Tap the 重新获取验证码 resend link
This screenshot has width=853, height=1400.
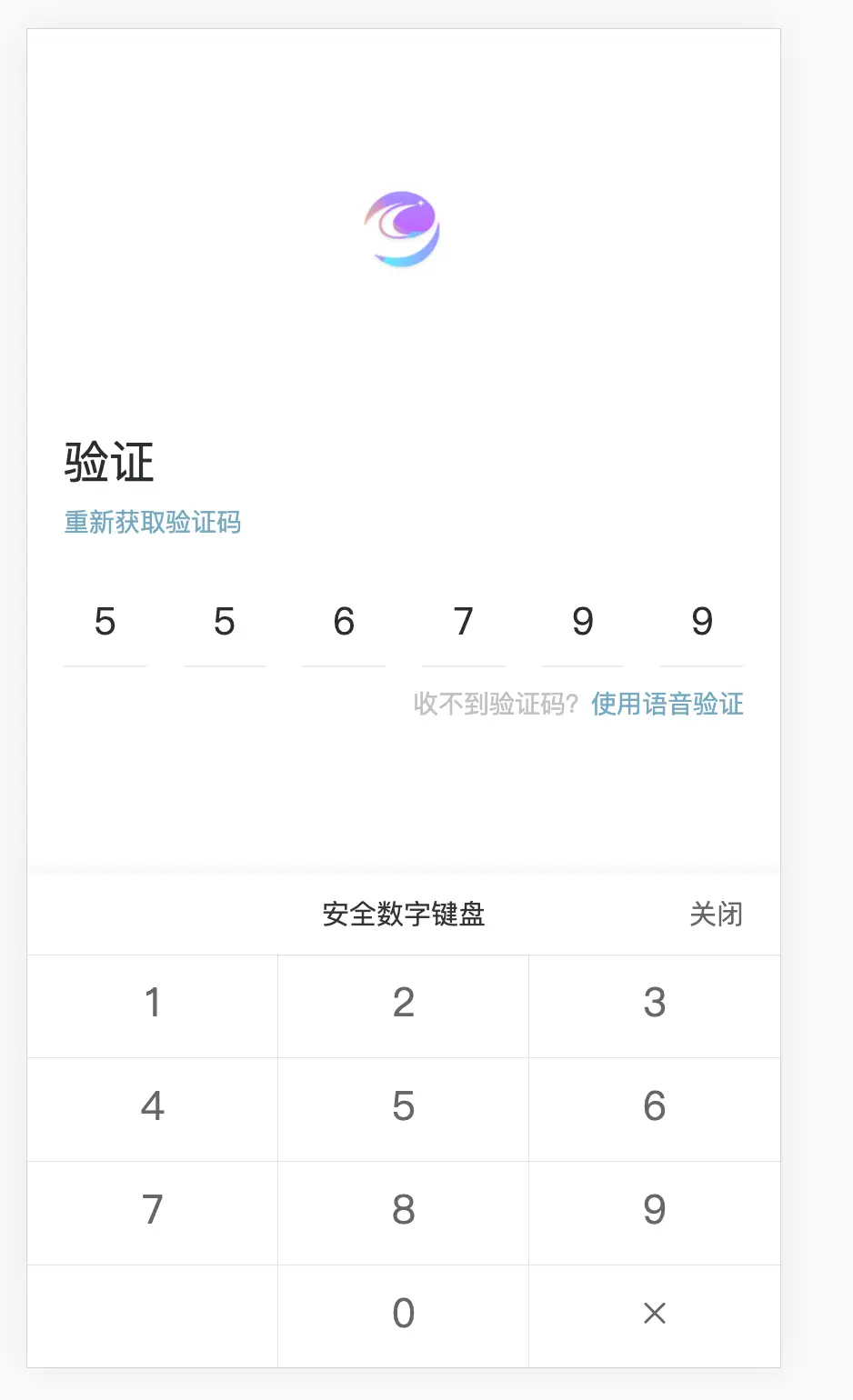pos(153,523)
